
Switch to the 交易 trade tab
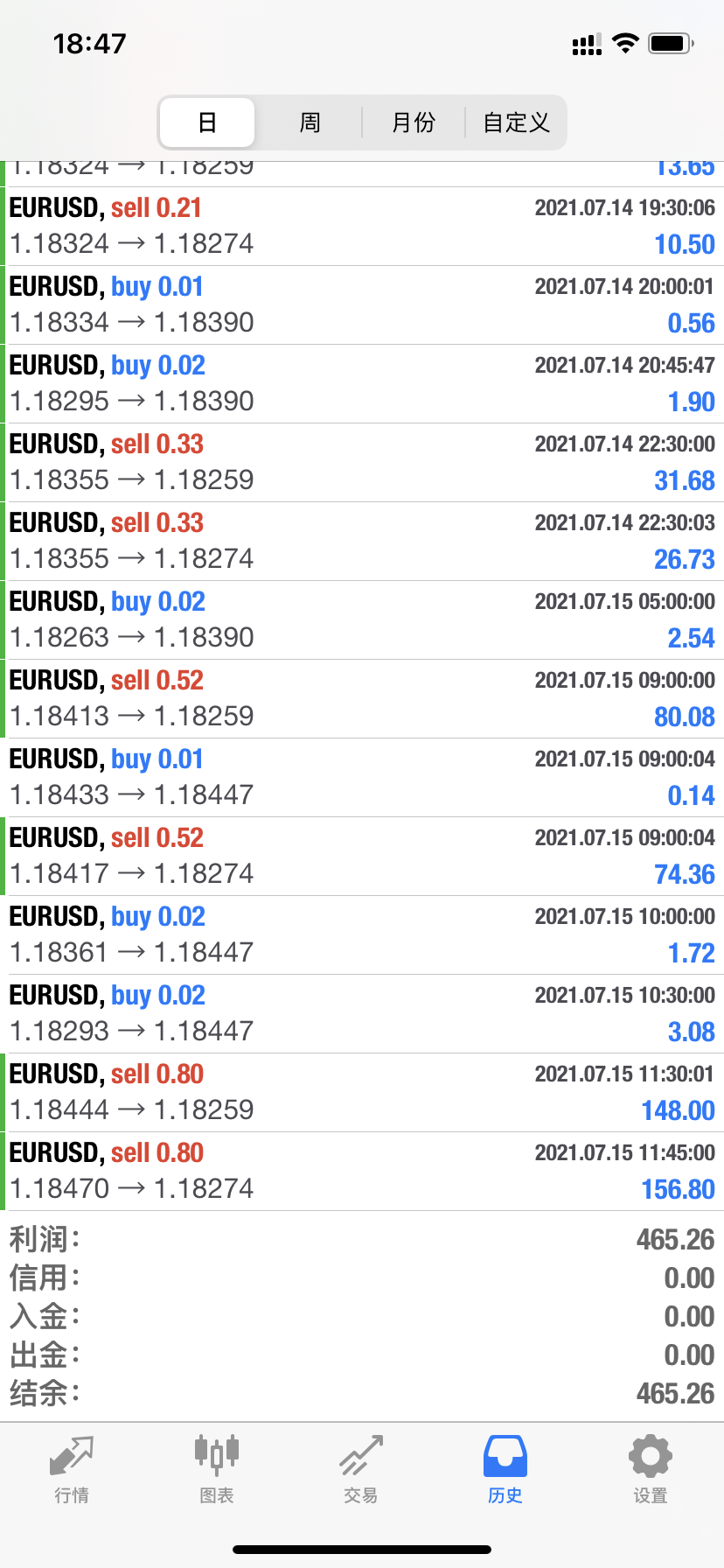(360, 1470)
